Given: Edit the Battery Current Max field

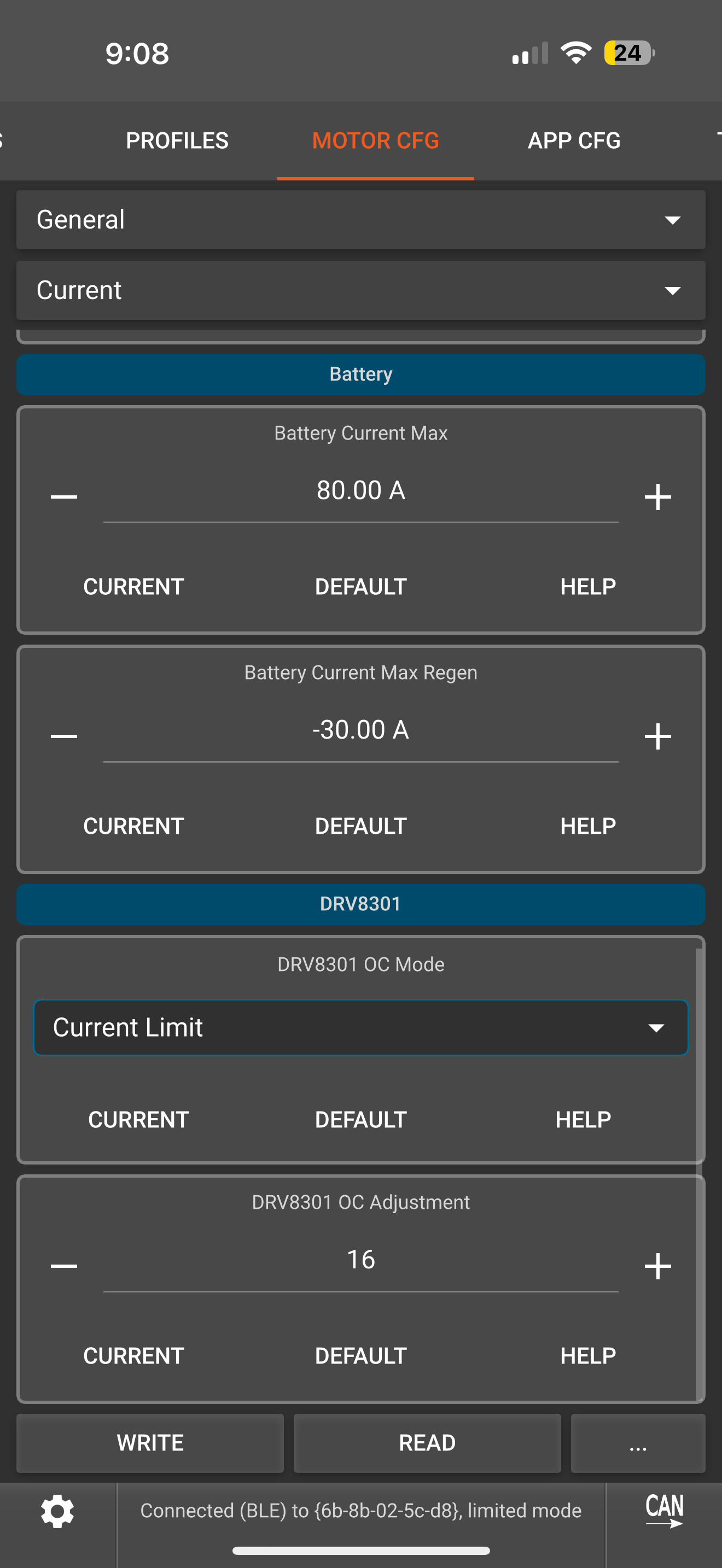Looking at the screenshot, I should 360,490.
